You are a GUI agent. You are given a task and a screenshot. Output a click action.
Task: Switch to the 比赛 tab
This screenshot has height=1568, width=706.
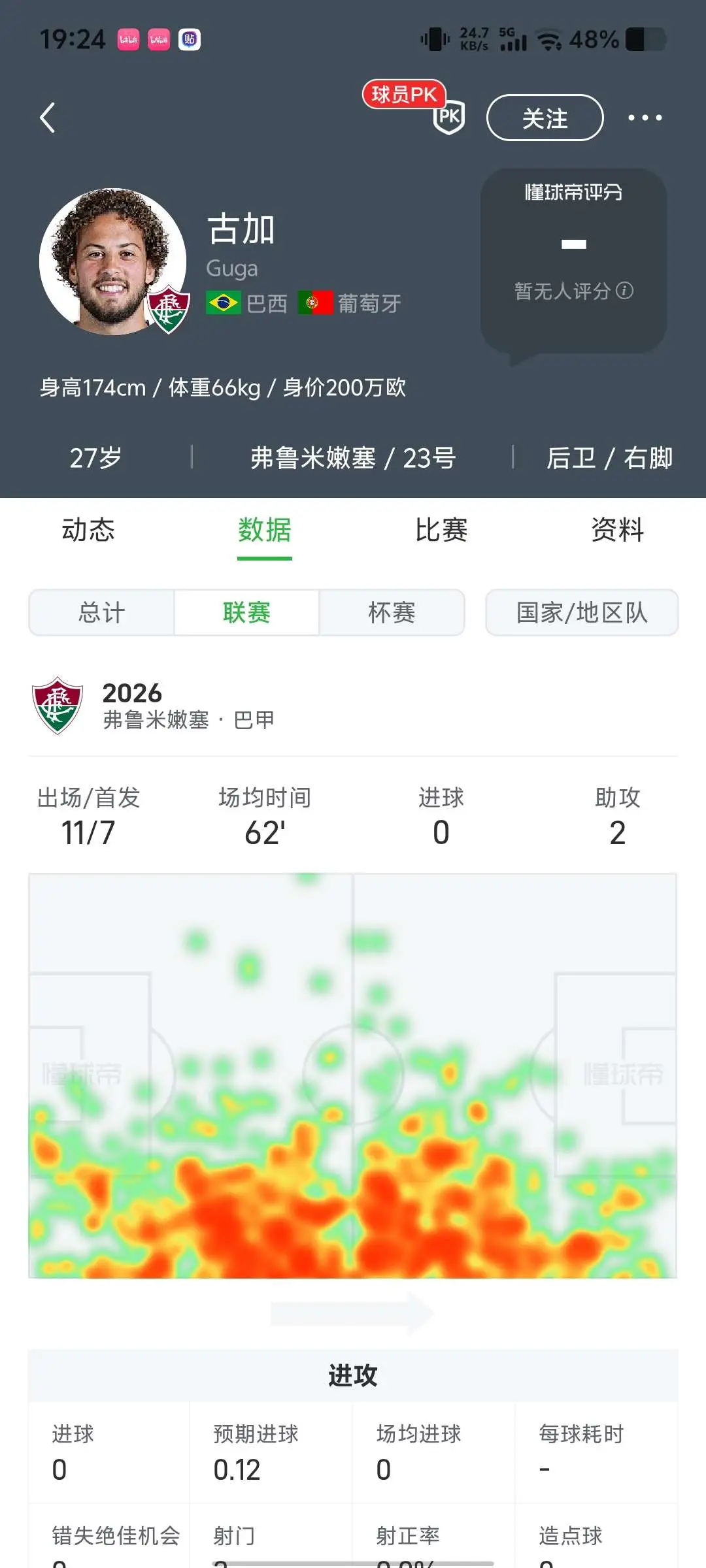click(441, 530)
